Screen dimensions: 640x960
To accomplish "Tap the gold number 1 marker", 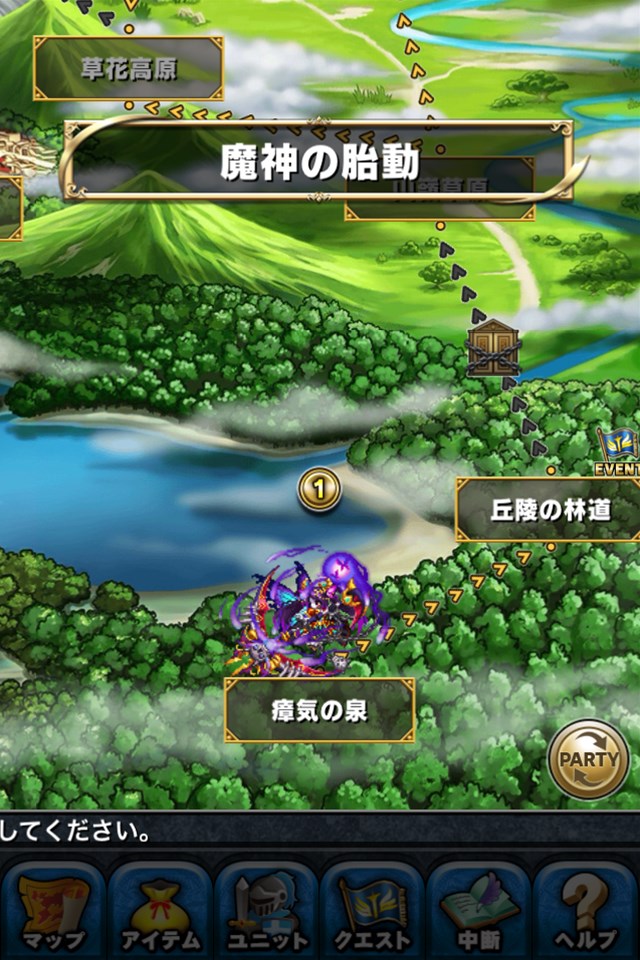I will [x=320, y=490].
